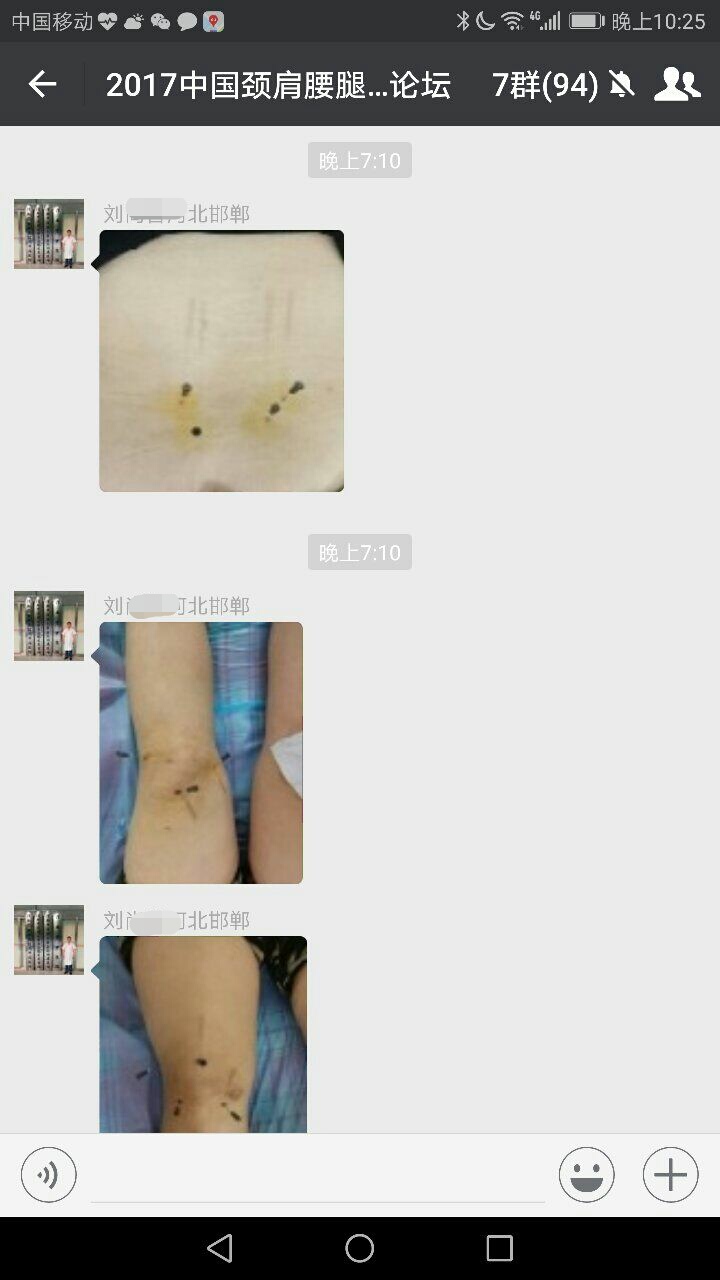Open the last photo at the bottom

[x=203, y=1034]
